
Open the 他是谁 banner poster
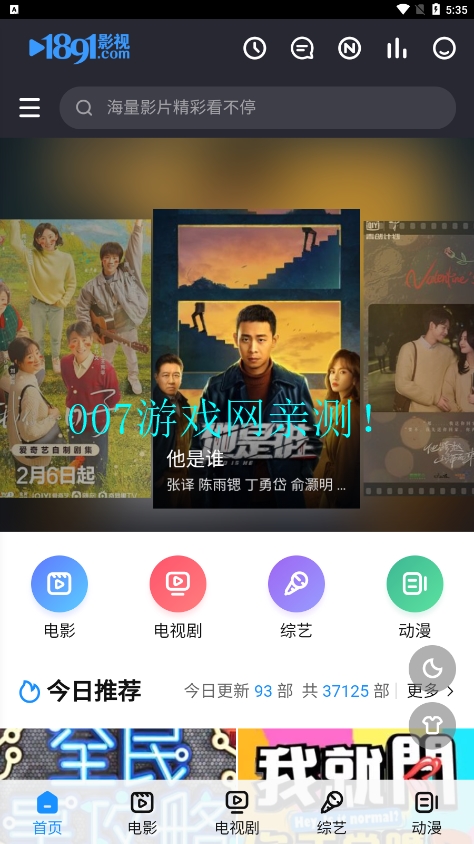tap(256, 358)
